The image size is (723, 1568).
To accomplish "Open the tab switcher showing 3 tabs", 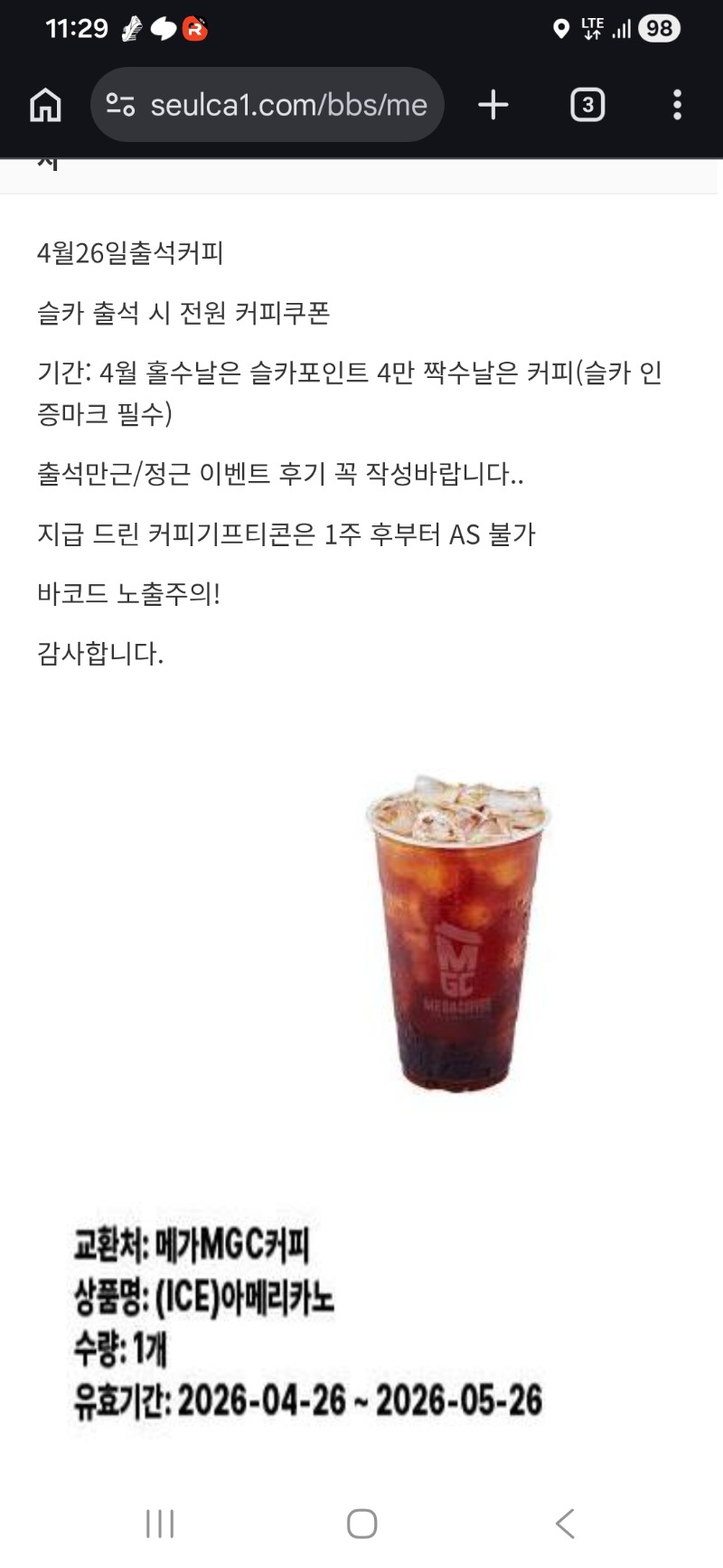I will 587,105.
